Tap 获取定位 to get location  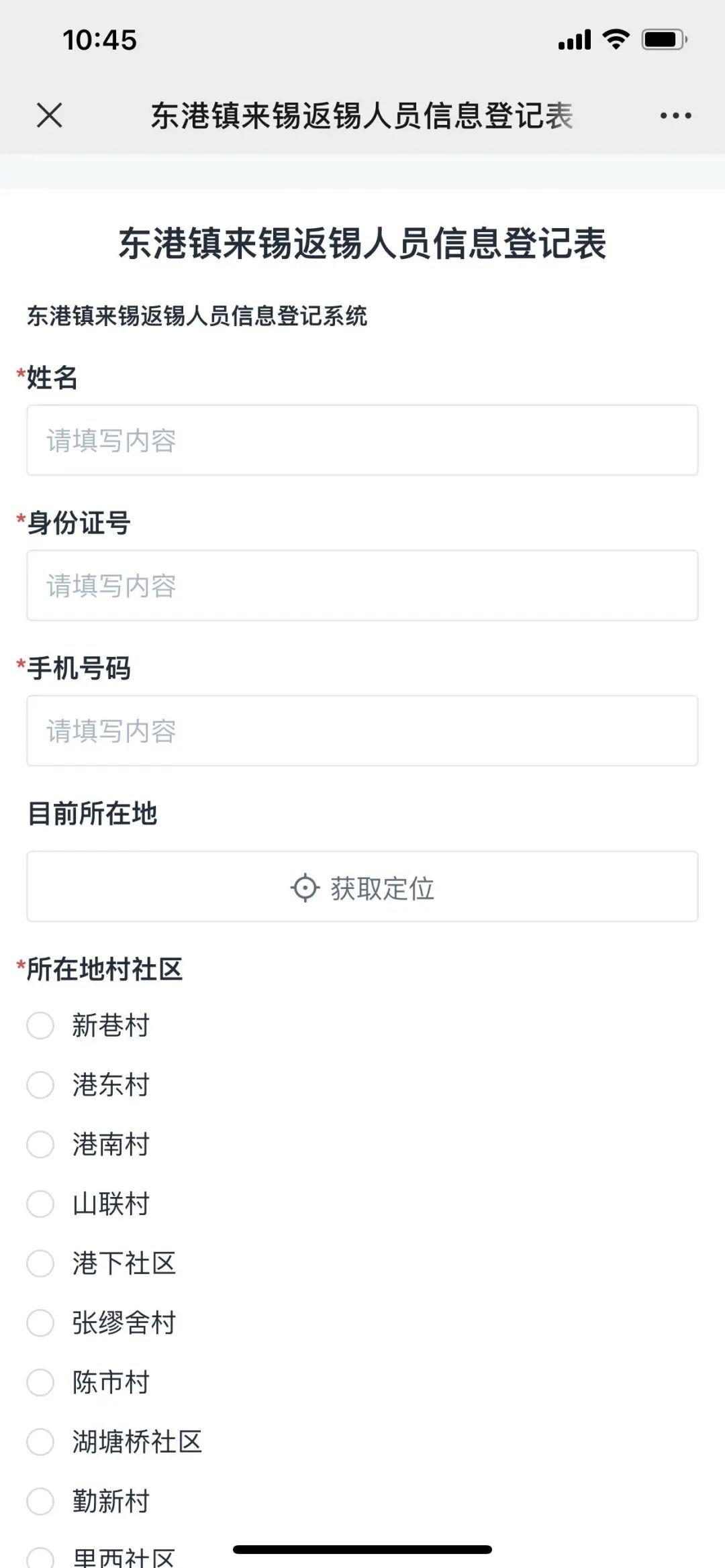click(x=362, y=887)
